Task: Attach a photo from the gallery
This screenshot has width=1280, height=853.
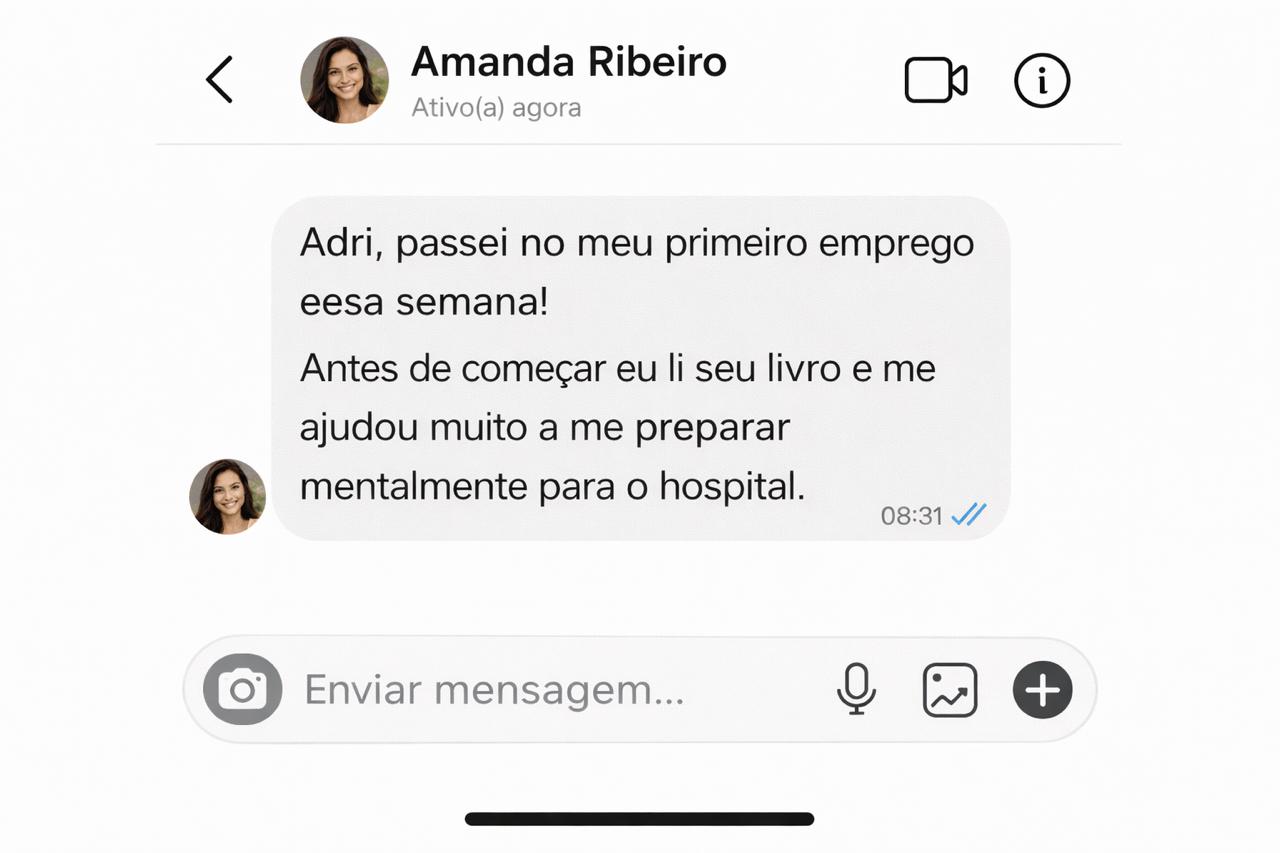Action: [949, 690]
